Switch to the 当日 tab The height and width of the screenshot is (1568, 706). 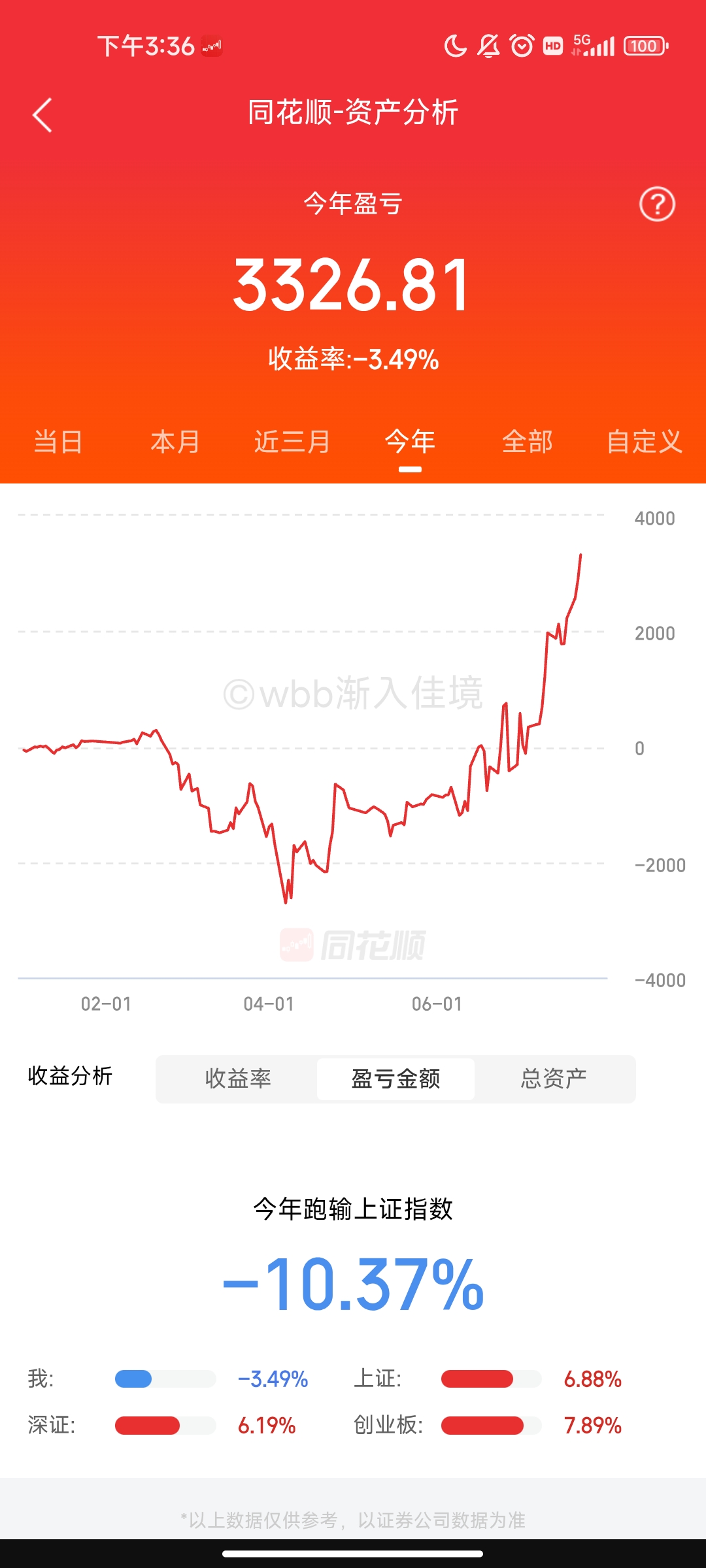[x=58, y=442]
